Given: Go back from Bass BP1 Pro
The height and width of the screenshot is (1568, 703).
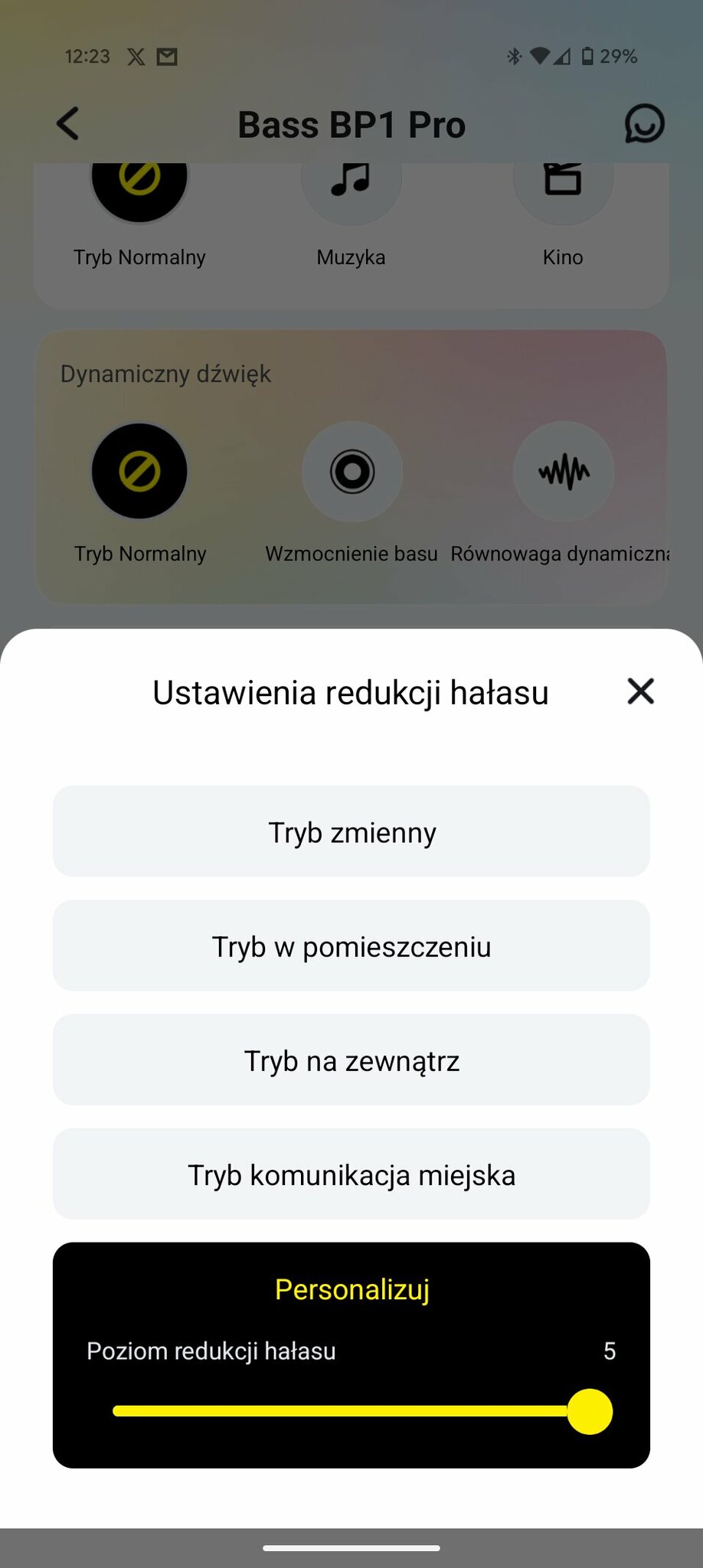Looking at the screenshot, I should click(x=68, y=123).
